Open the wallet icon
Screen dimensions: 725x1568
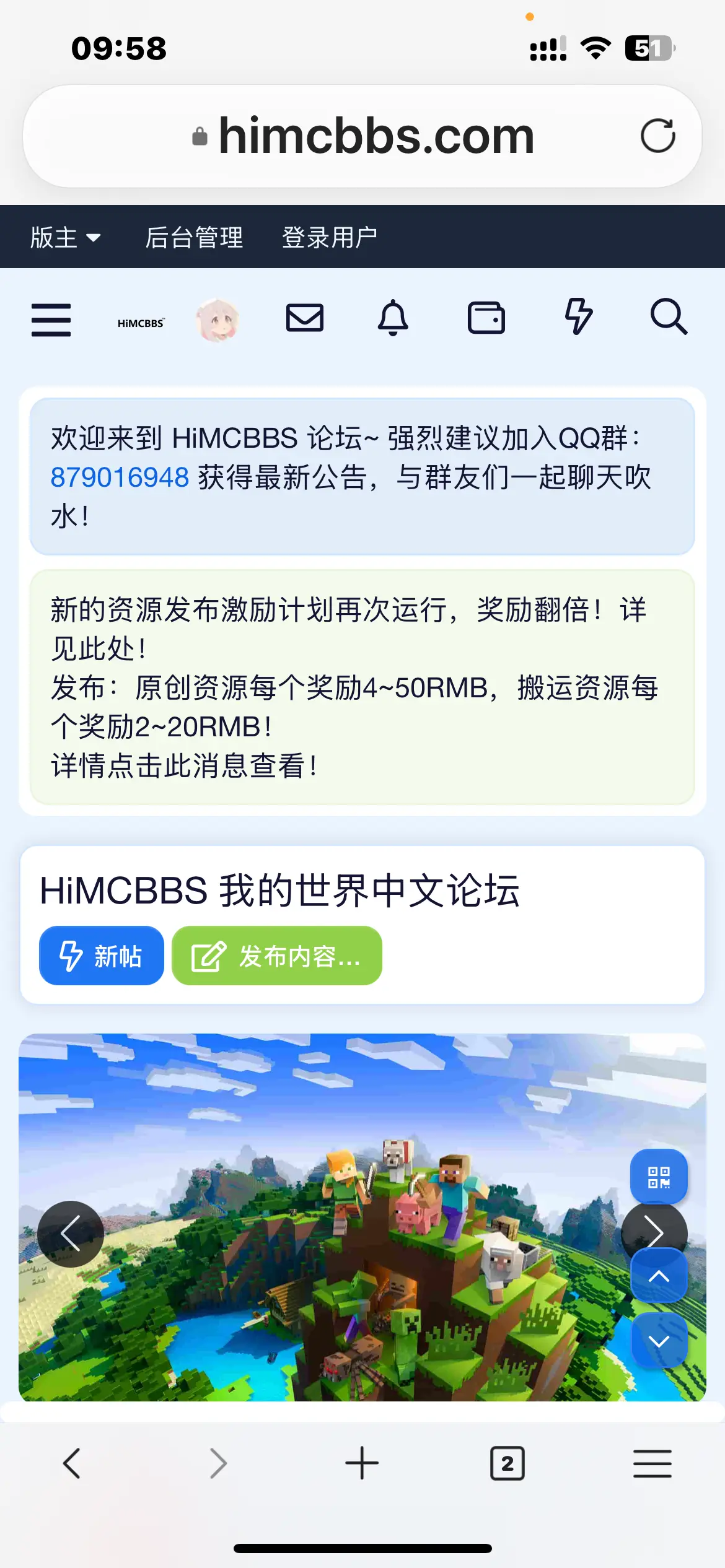[486, 318]
